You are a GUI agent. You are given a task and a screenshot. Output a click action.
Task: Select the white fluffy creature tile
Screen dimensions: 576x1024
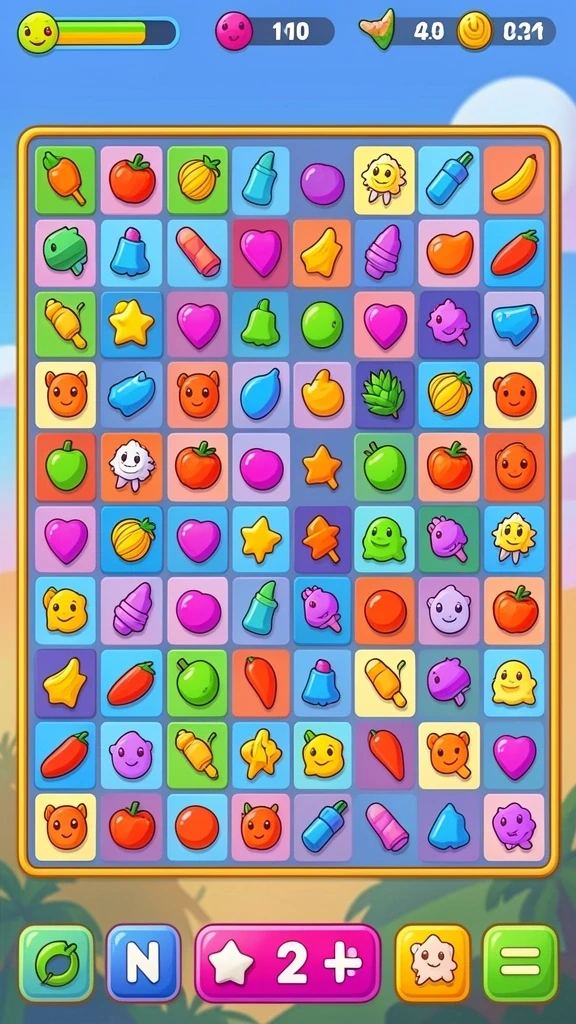131,466
